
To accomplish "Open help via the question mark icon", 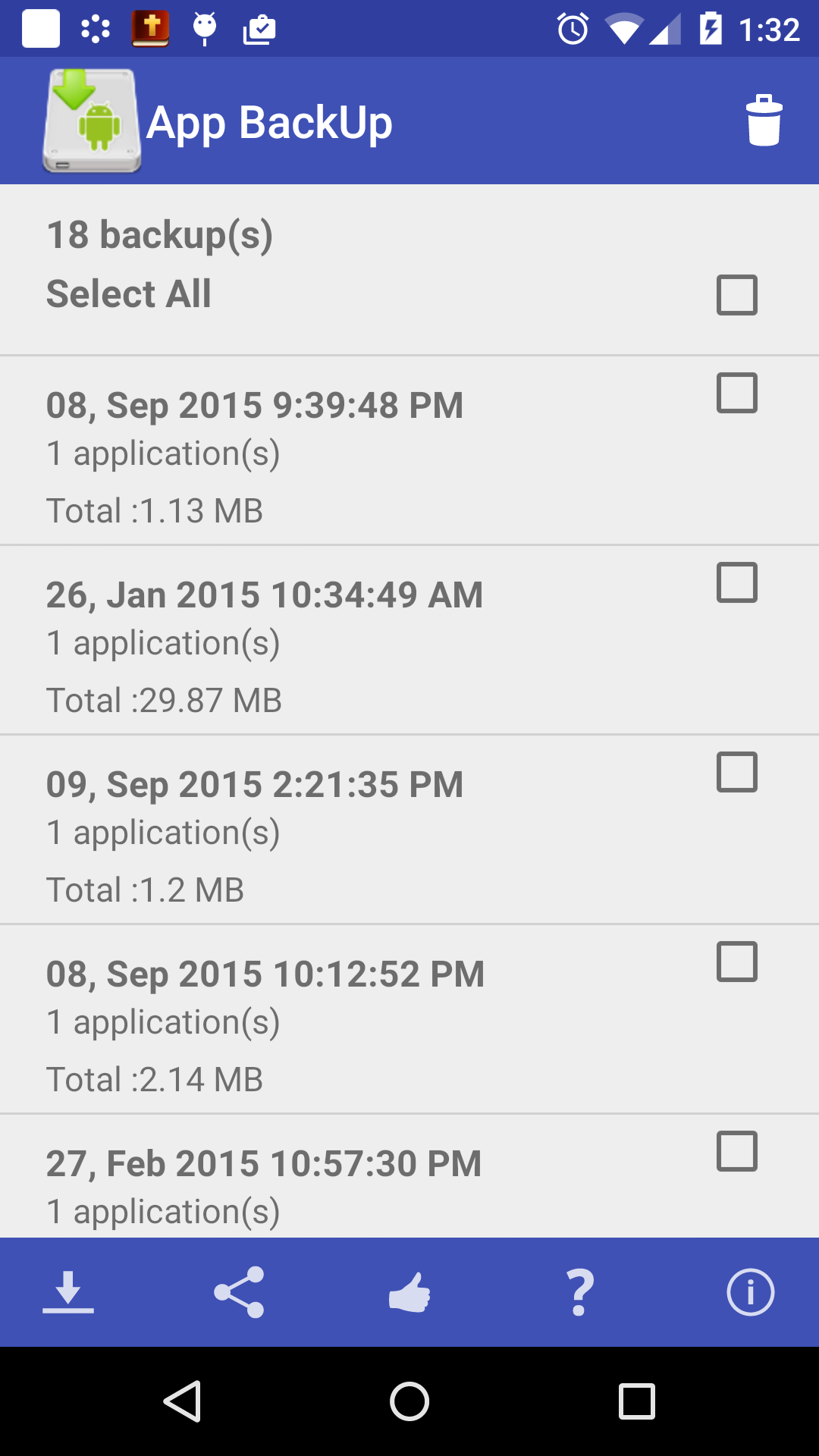I will tap(580, 1292).
